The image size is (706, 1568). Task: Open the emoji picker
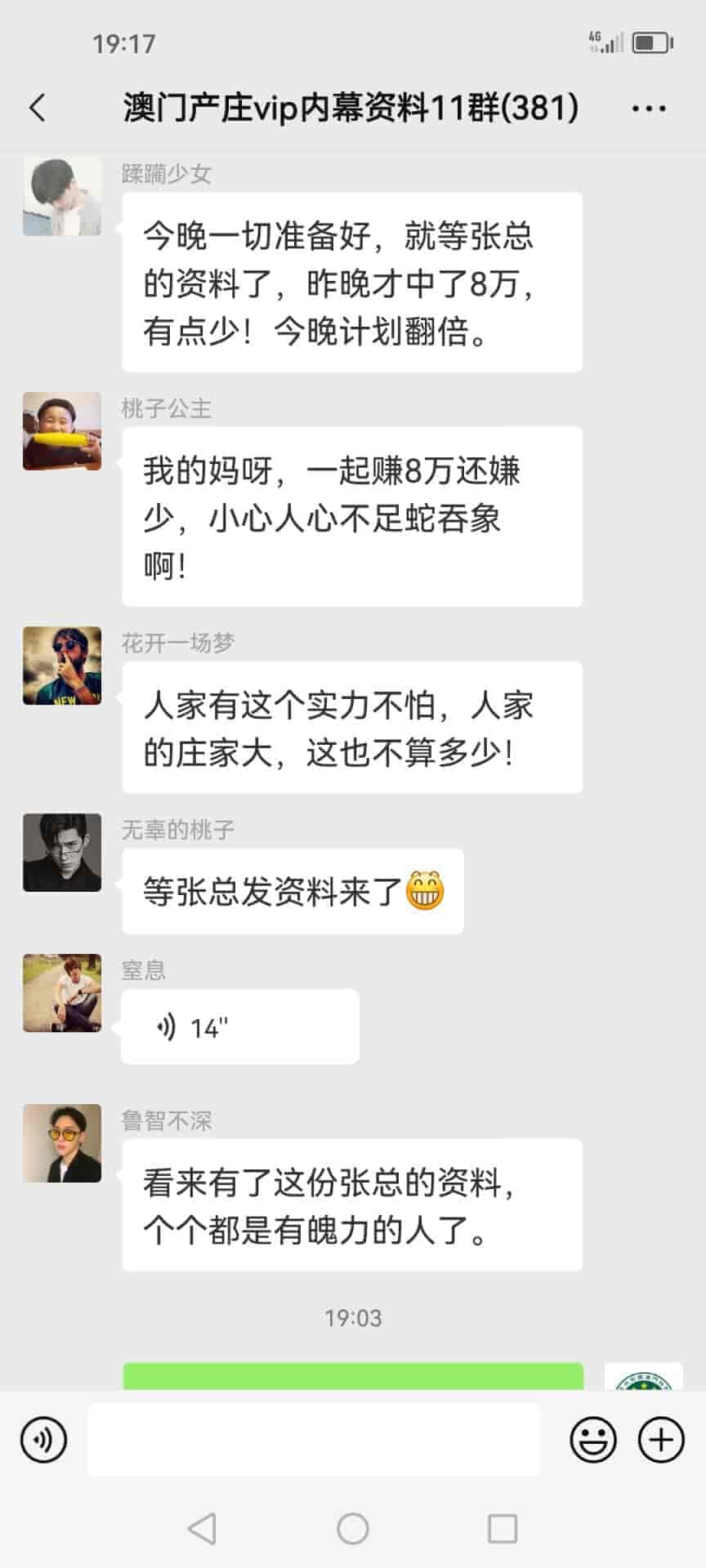coord(592,1440)
